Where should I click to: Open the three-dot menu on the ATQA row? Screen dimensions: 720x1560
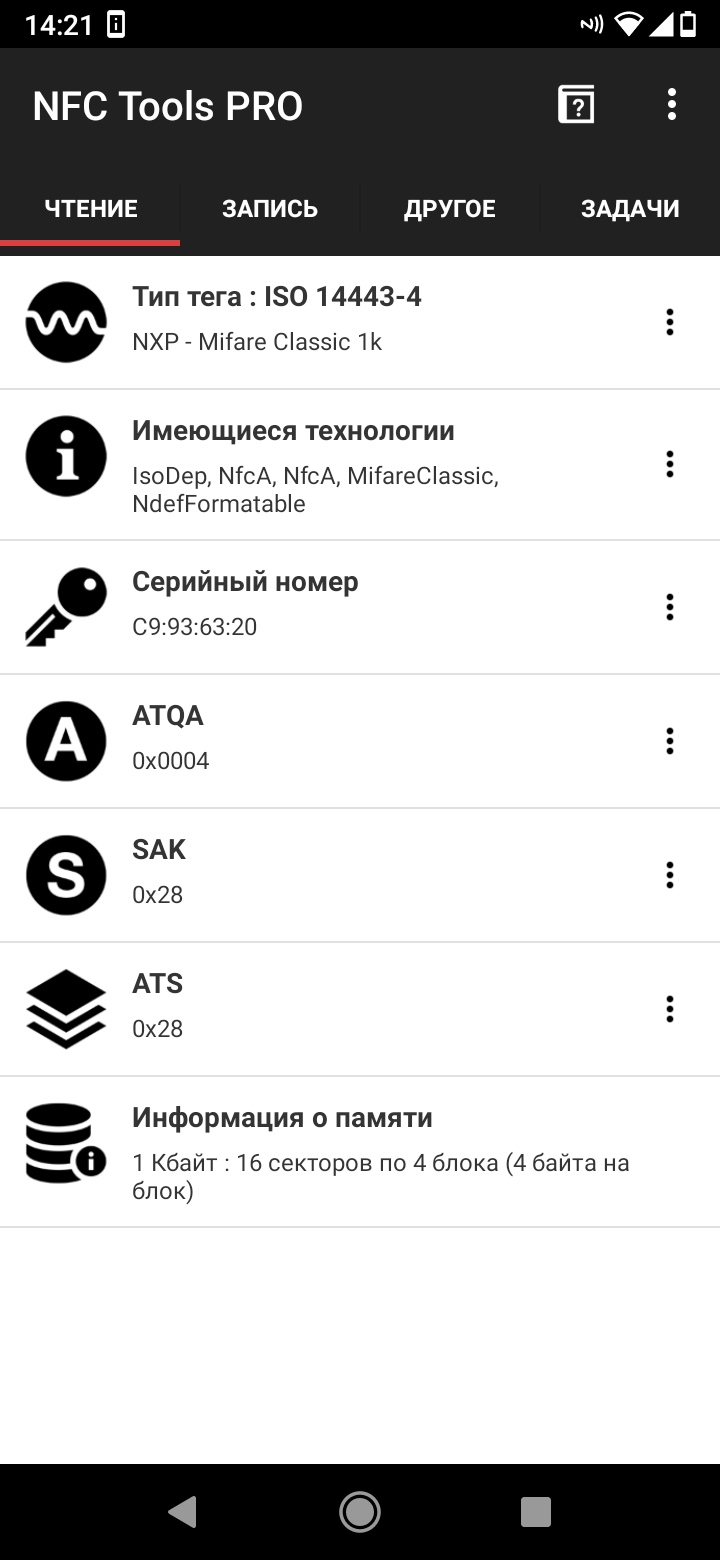point(668,741)
